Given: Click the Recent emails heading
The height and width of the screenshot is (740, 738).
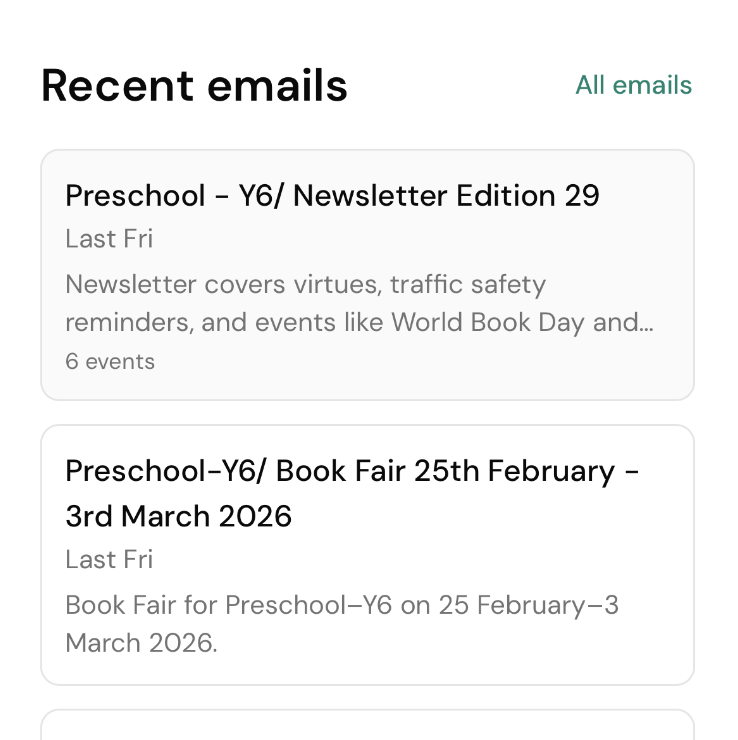Looking at the screenshot, I should (194, 85).
